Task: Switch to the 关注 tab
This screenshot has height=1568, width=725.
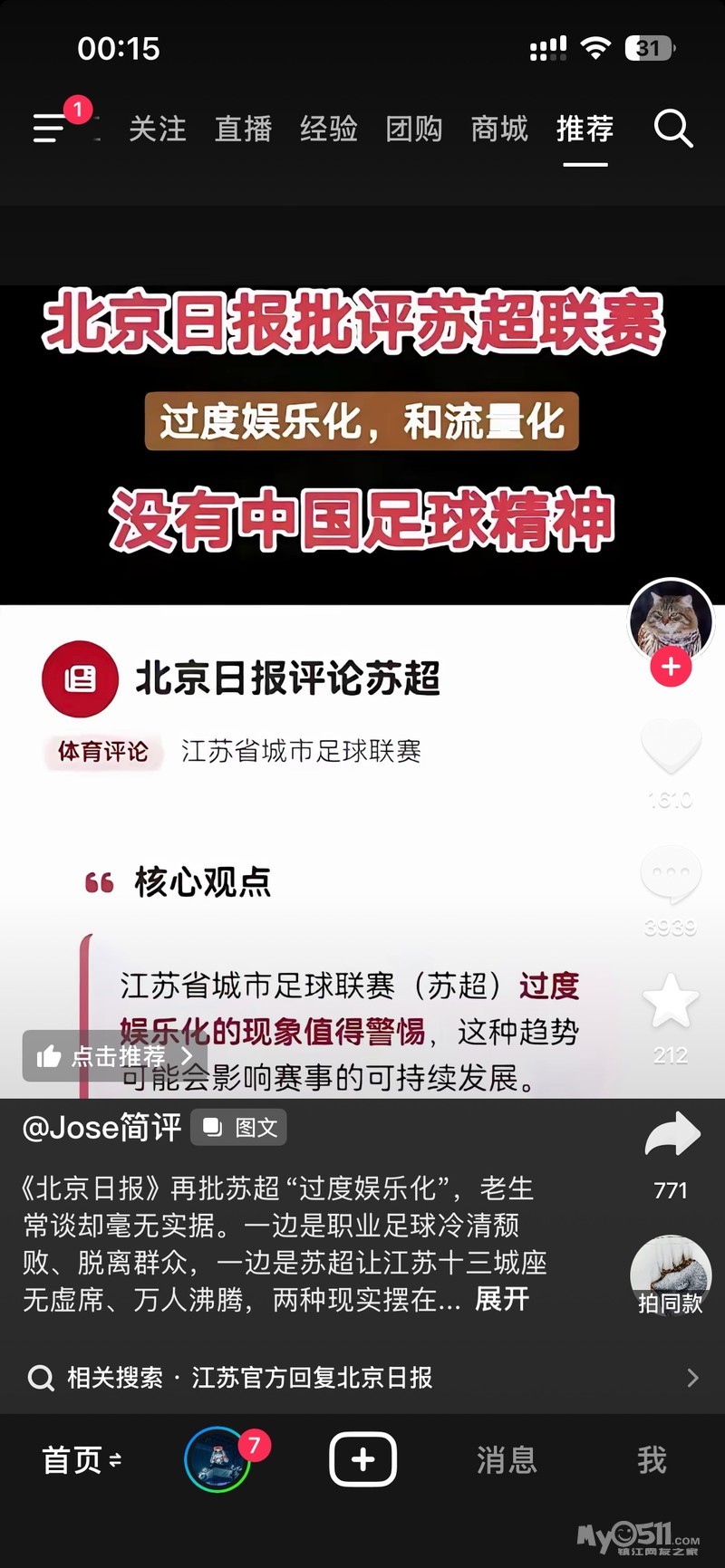Action: pyautogui.click(x=157, y=129)
